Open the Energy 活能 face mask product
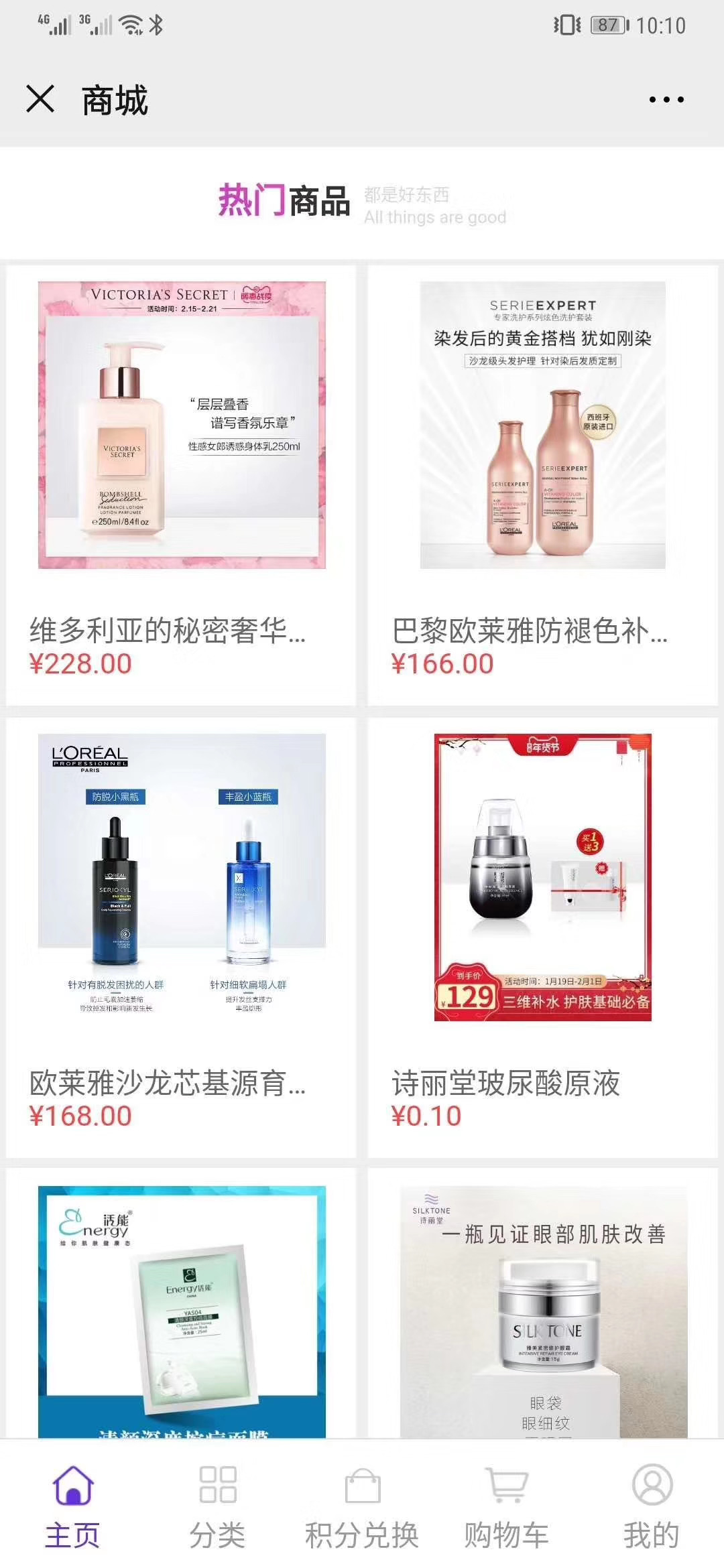This screenshot has width=724, height=1568. (x=181, y=1313)
